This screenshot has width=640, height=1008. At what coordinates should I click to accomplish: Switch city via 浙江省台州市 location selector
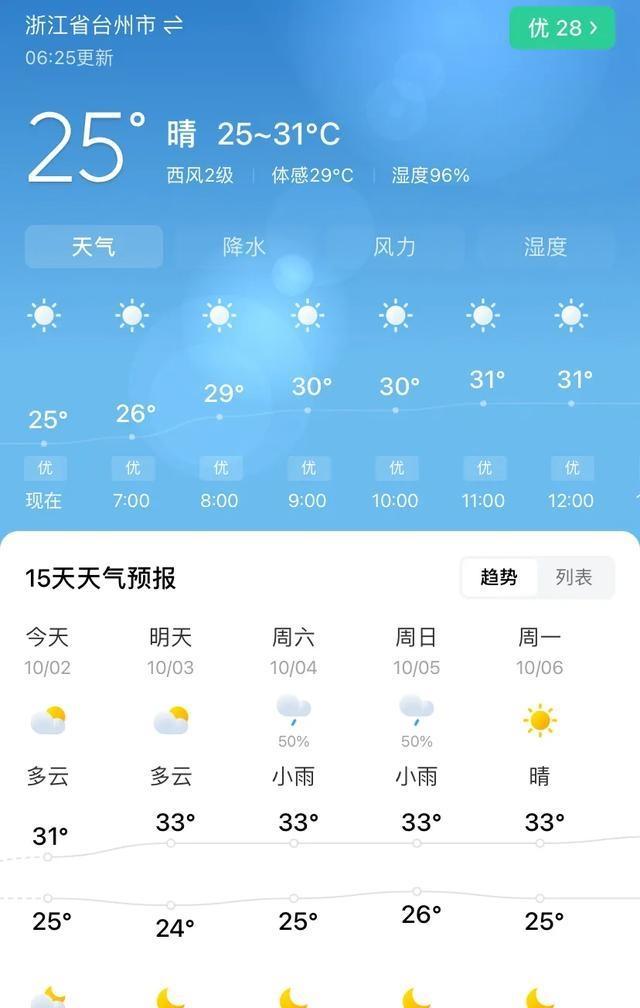click(x=104, y=26)
